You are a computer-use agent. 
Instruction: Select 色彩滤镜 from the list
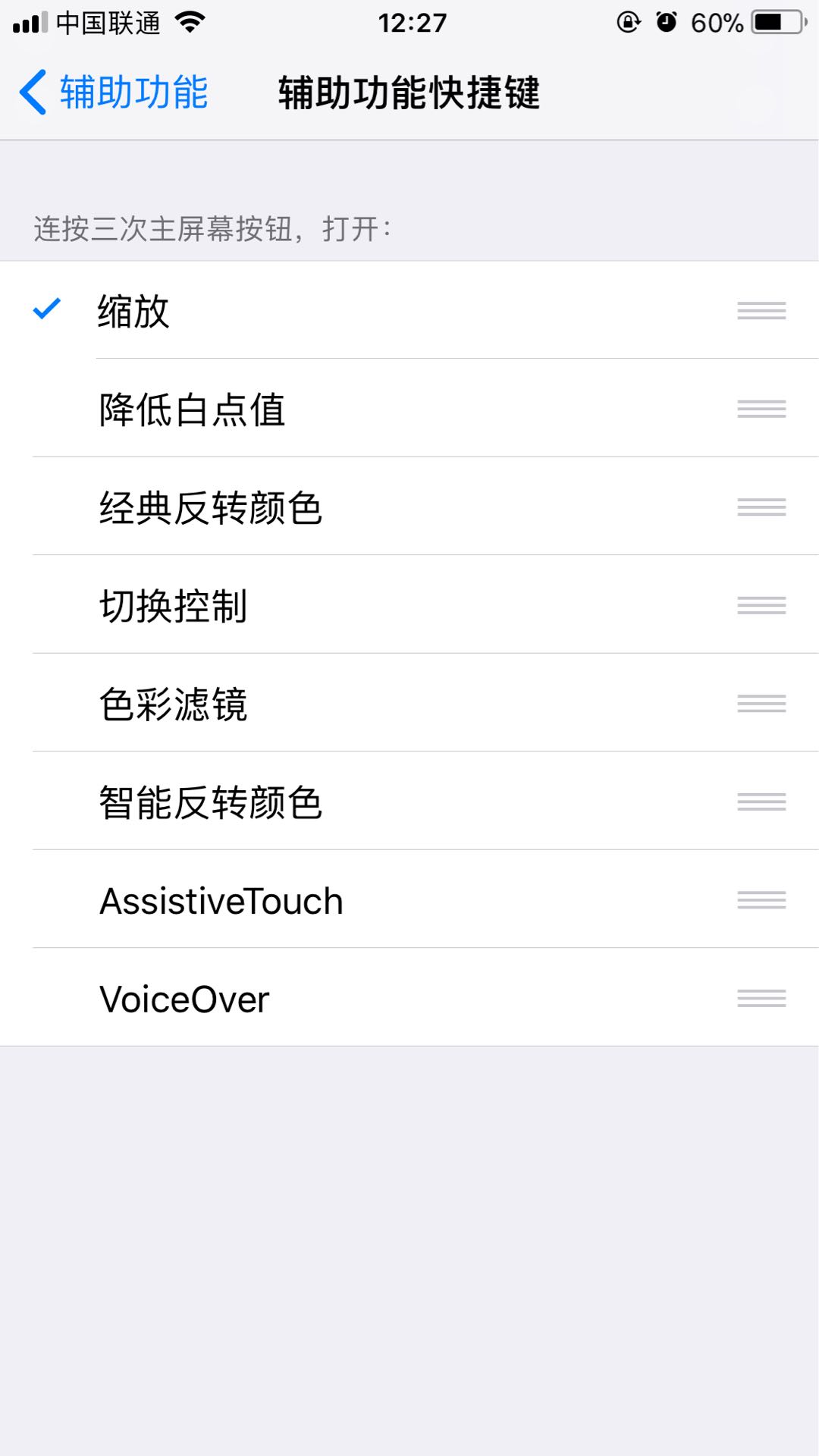click(303, 704)
